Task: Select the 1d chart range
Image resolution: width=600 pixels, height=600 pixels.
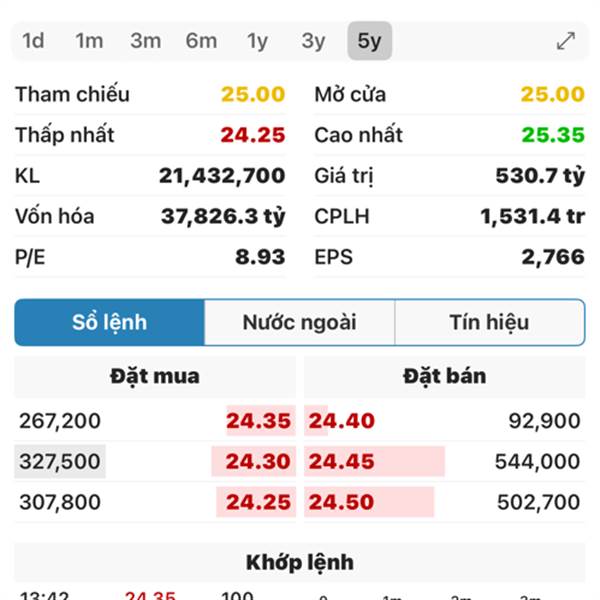Action: [x=34, y=41]
